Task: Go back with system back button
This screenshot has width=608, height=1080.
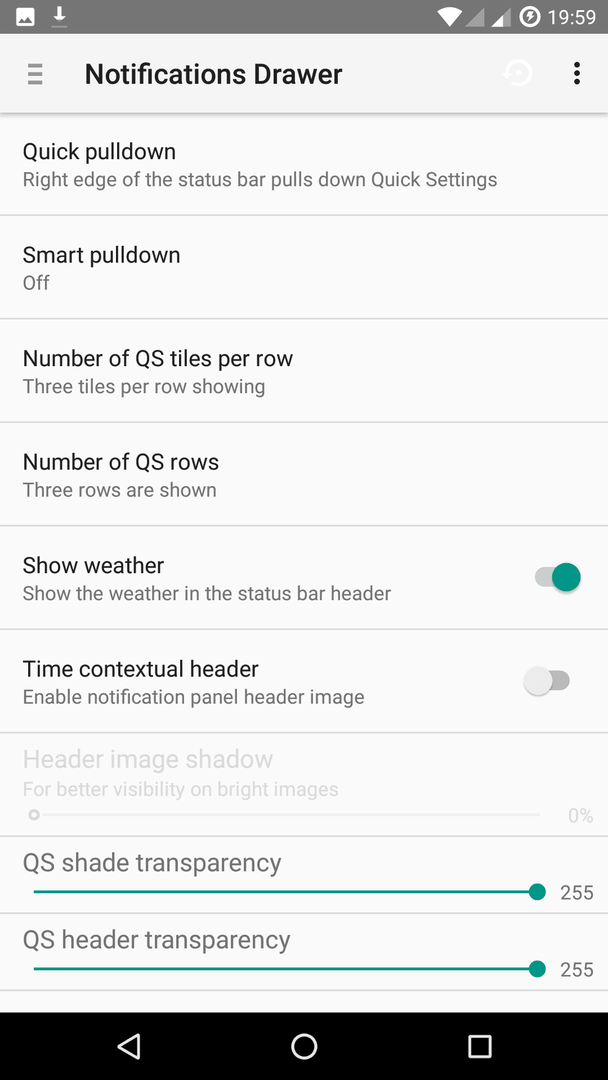Action: (129, 1046)
